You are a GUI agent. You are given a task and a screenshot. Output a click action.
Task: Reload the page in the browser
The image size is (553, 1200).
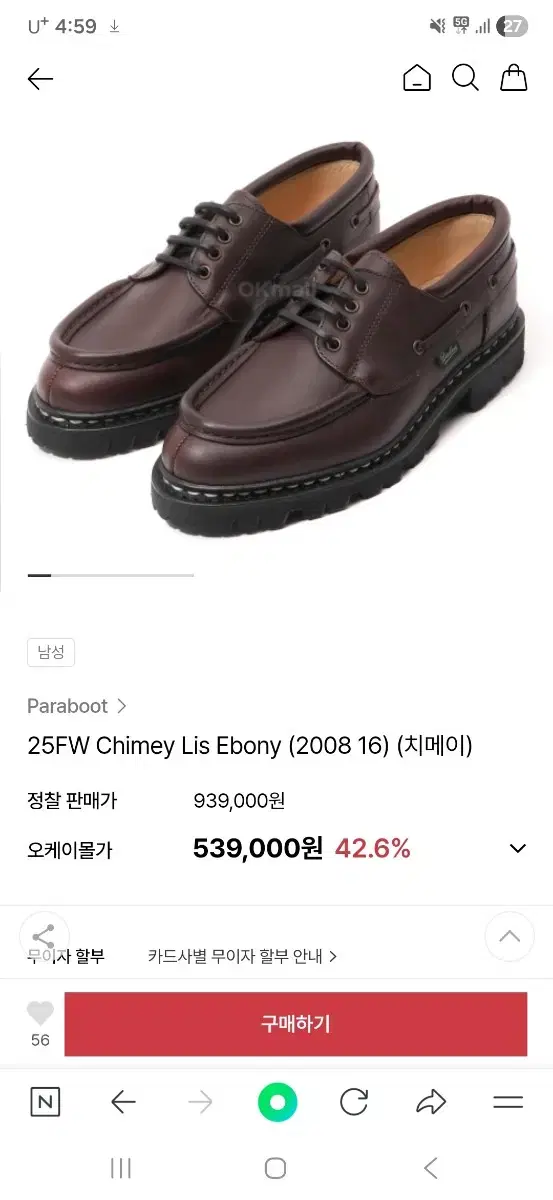354,1103
